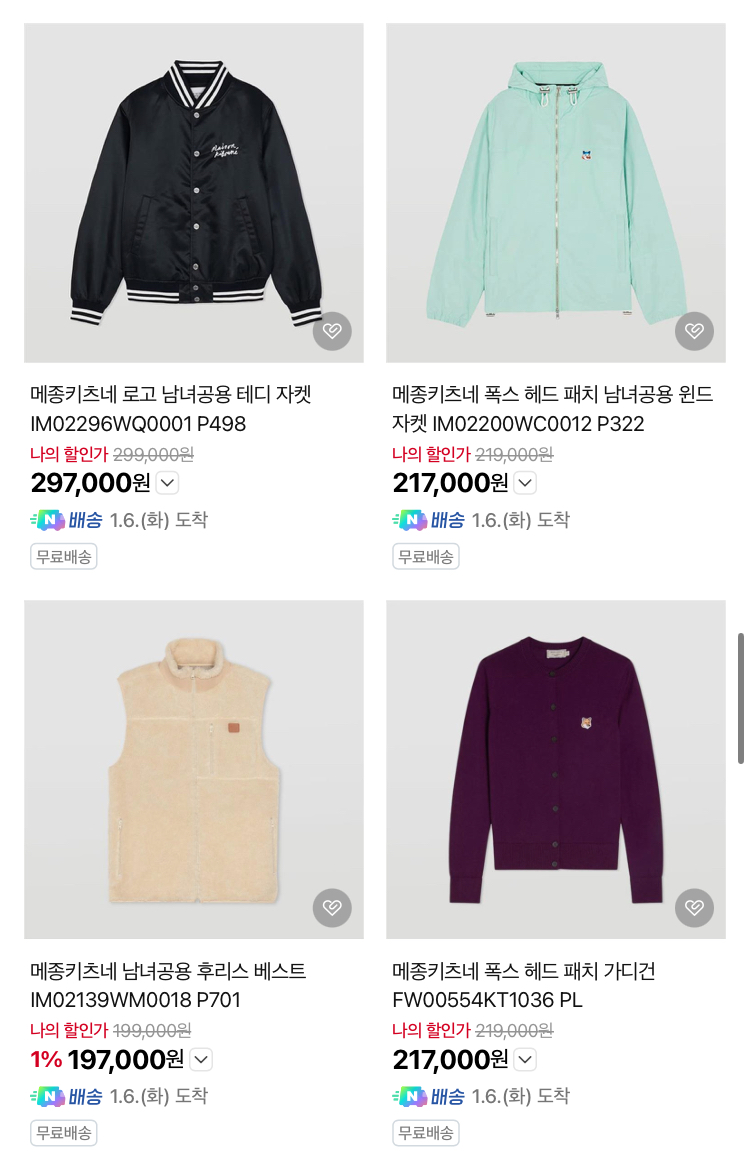Heart the purple fox head cardigan
The image size is (750, 1166).
tap(694, 908)
